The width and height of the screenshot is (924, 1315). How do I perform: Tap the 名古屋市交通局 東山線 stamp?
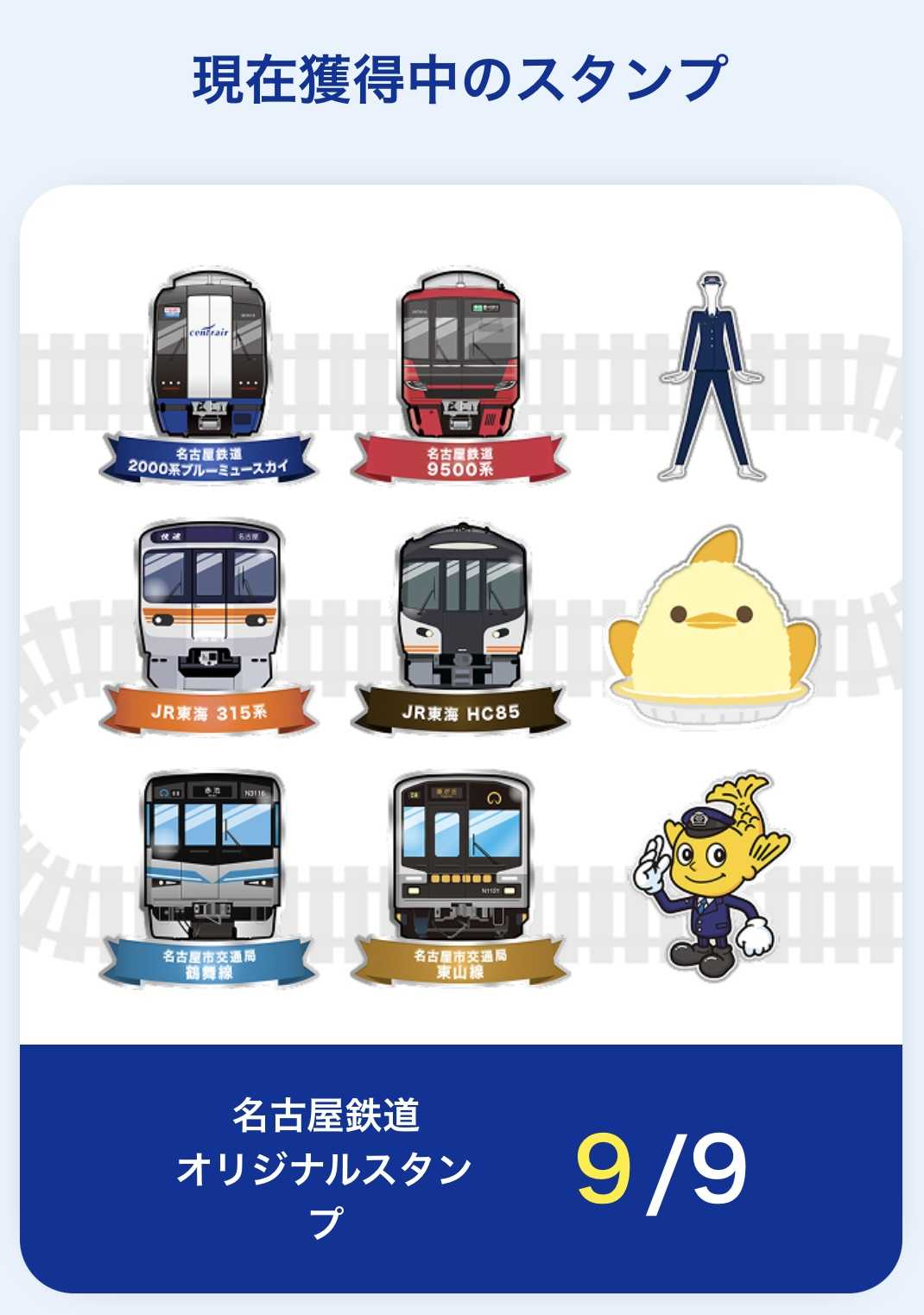(x=459, y=877)
